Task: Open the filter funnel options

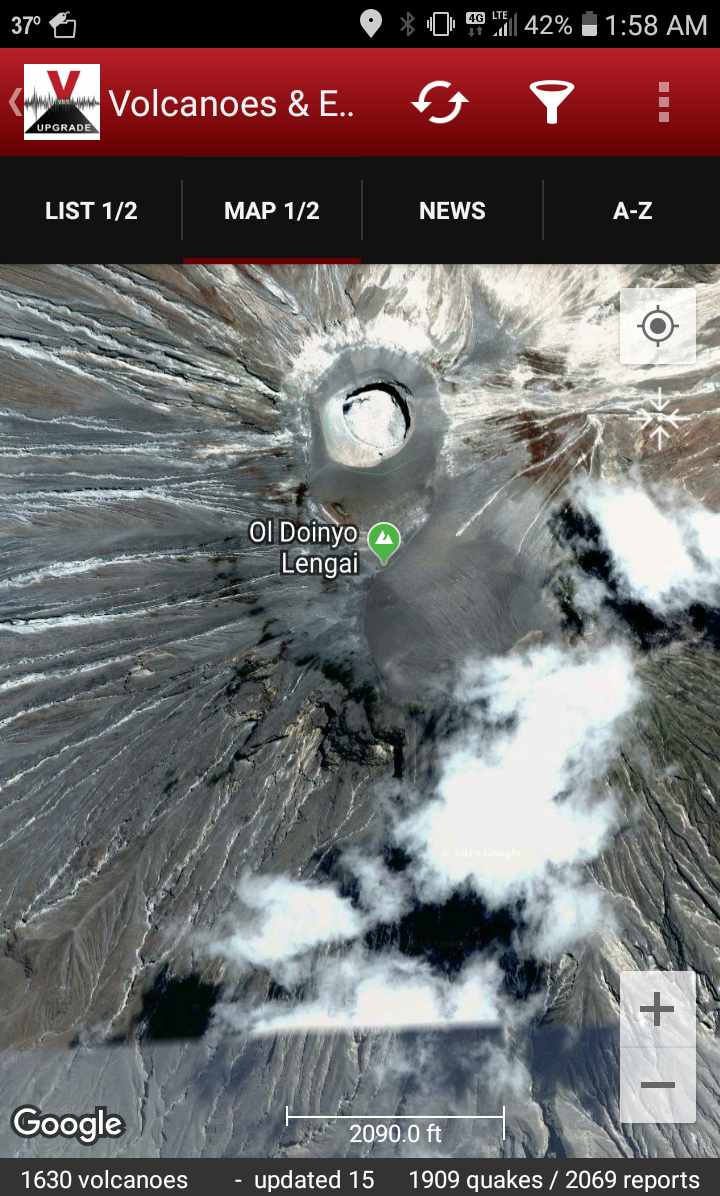Action: click(x=551, y=102)
